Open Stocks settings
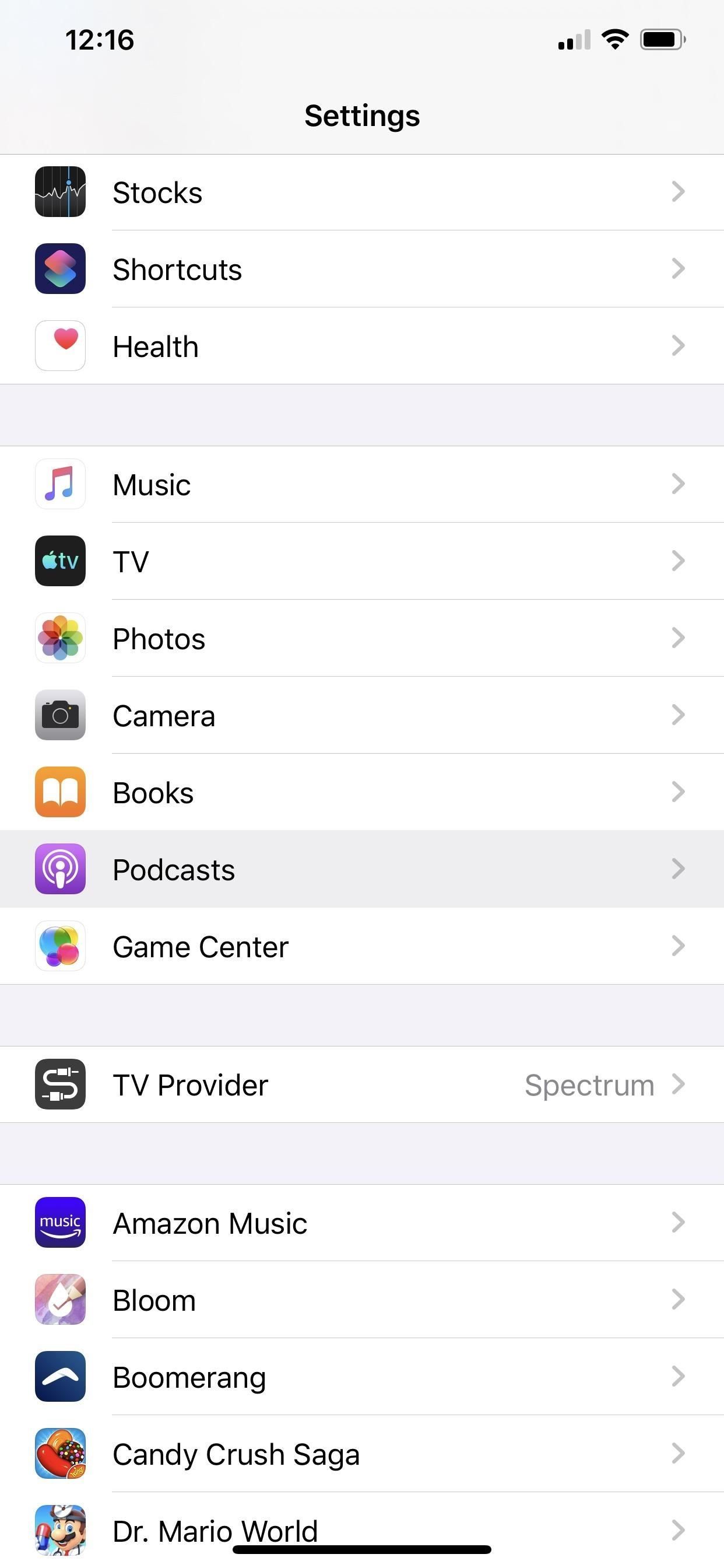This screenshot has height=1568, width=724. [x=361, y=192]
